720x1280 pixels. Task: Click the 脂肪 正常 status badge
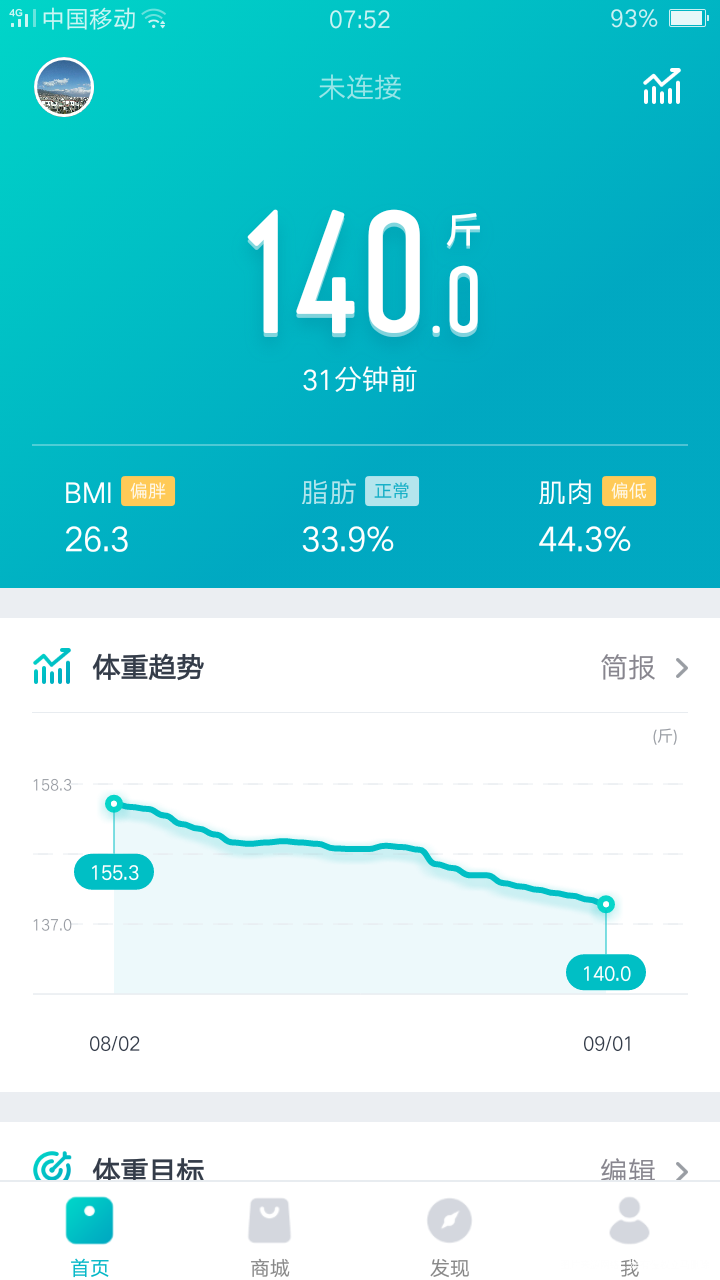(x=394, y=491)
